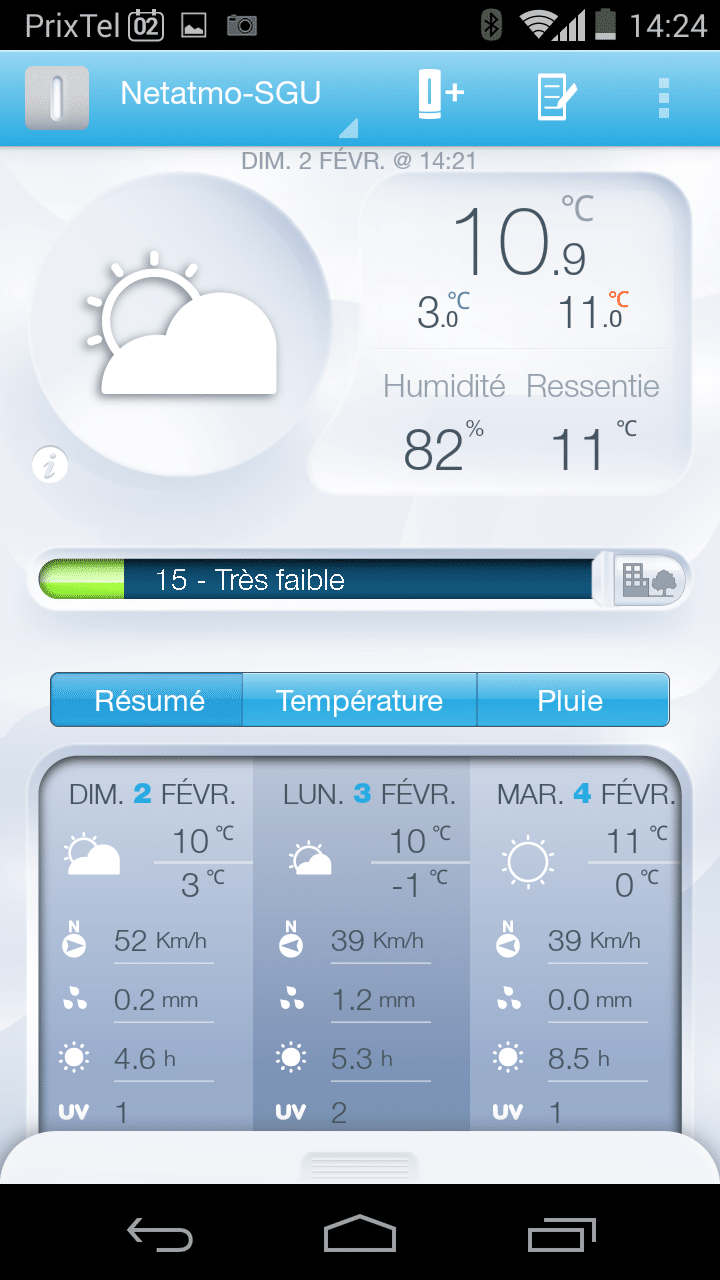Tap the air quality city icon
720x1280 pixels.
pyautogui.click(x=649, y=579)
